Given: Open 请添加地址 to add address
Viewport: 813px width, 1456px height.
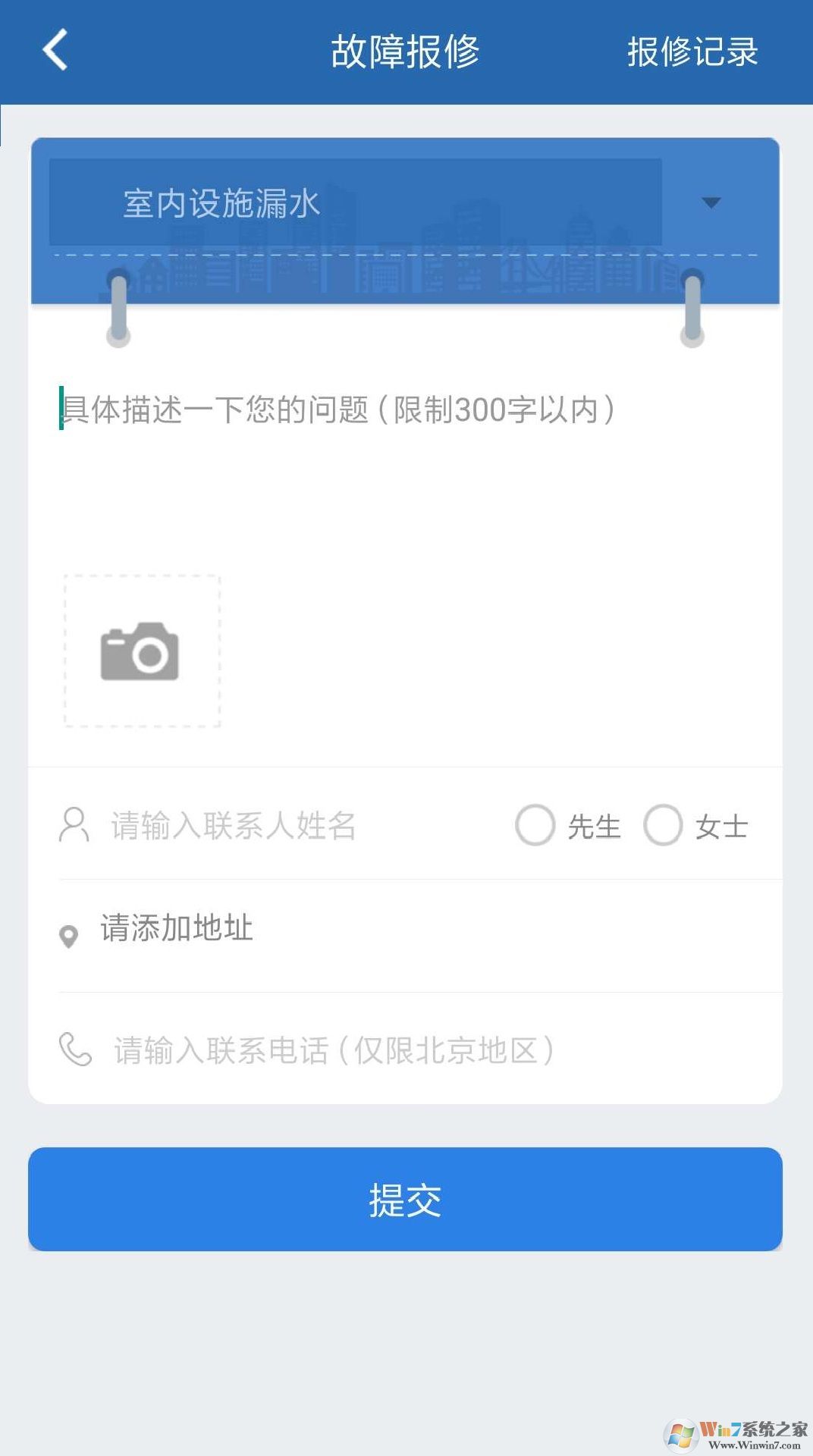Looking at the screenshot, I should (x=176, y=928).
